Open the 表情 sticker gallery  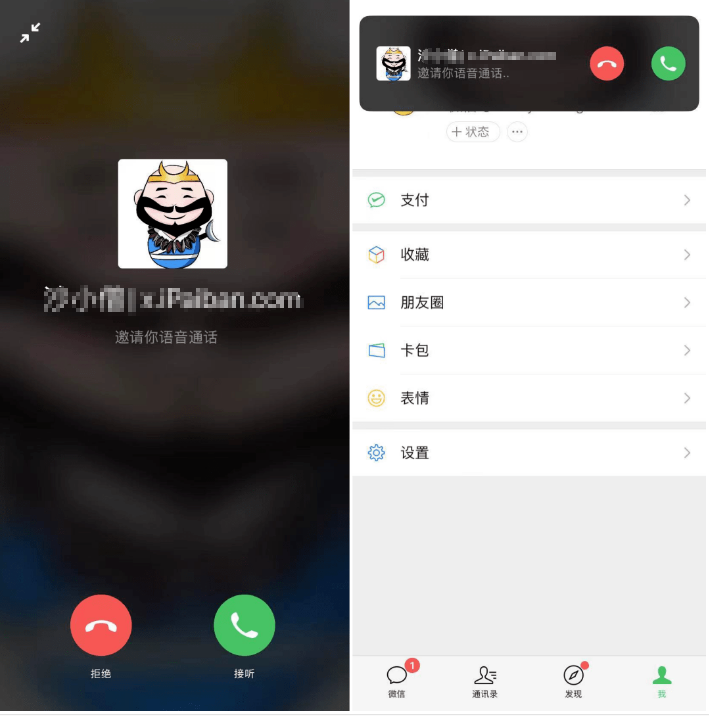coord(528,398)
